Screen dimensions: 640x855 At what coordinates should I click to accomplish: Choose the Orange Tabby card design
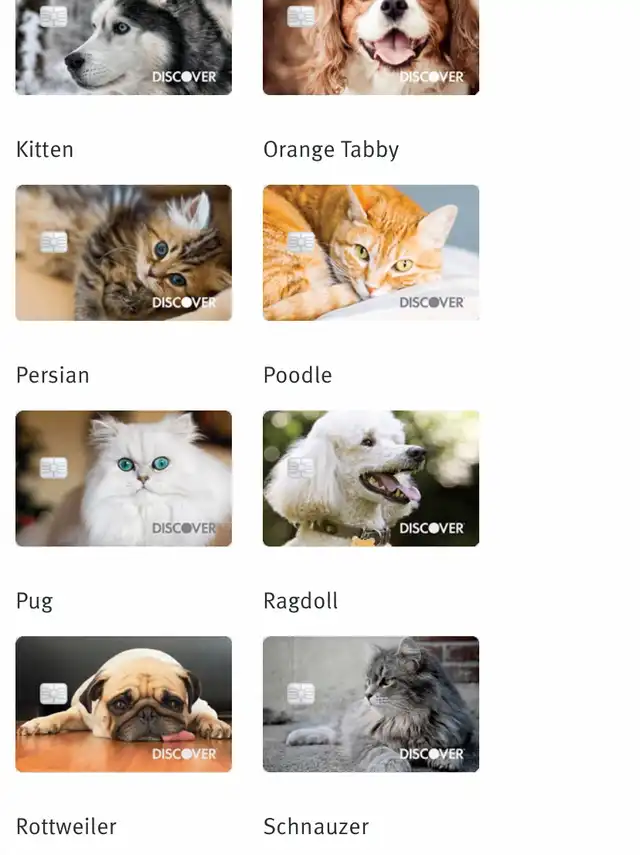371,252
